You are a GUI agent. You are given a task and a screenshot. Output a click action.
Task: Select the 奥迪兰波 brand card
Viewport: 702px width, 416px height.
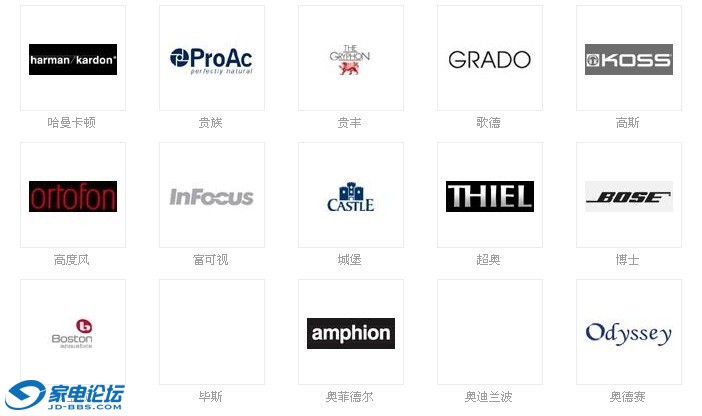(489, 333)
